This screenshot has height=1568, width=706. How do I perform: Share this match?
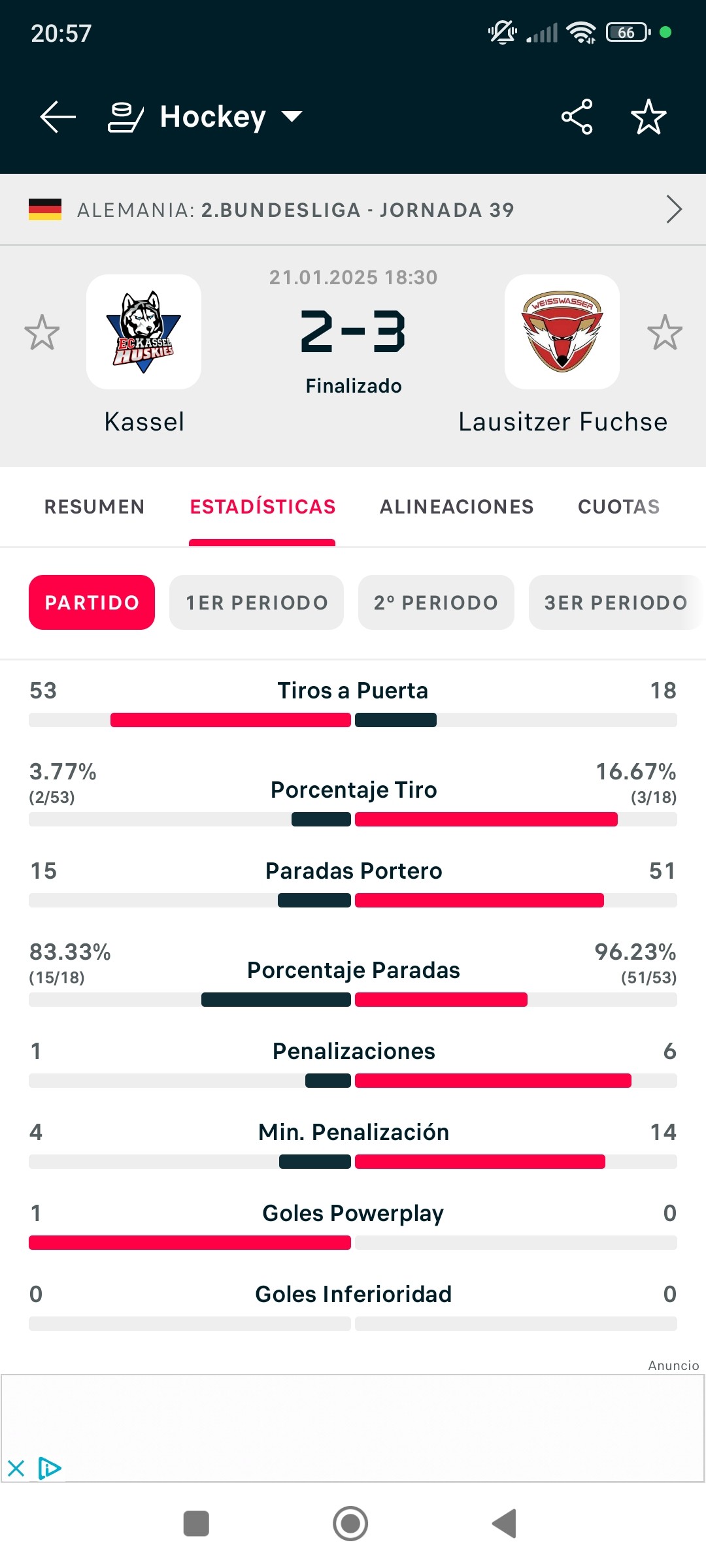pyautogui.click(x=577, y=117)
